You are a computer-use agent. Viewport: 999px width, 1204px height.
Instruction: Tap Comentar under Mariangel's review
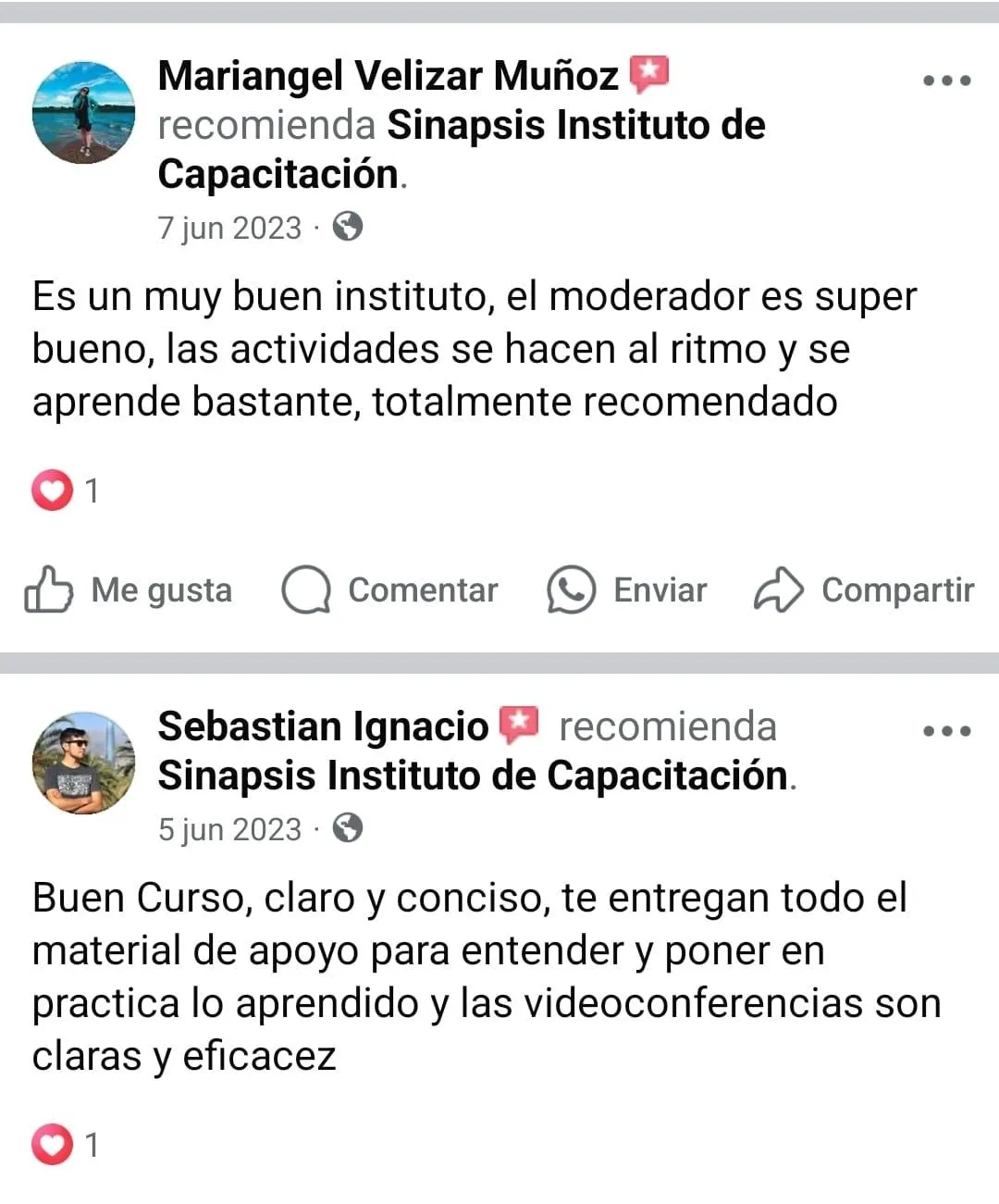pos(389,590)
